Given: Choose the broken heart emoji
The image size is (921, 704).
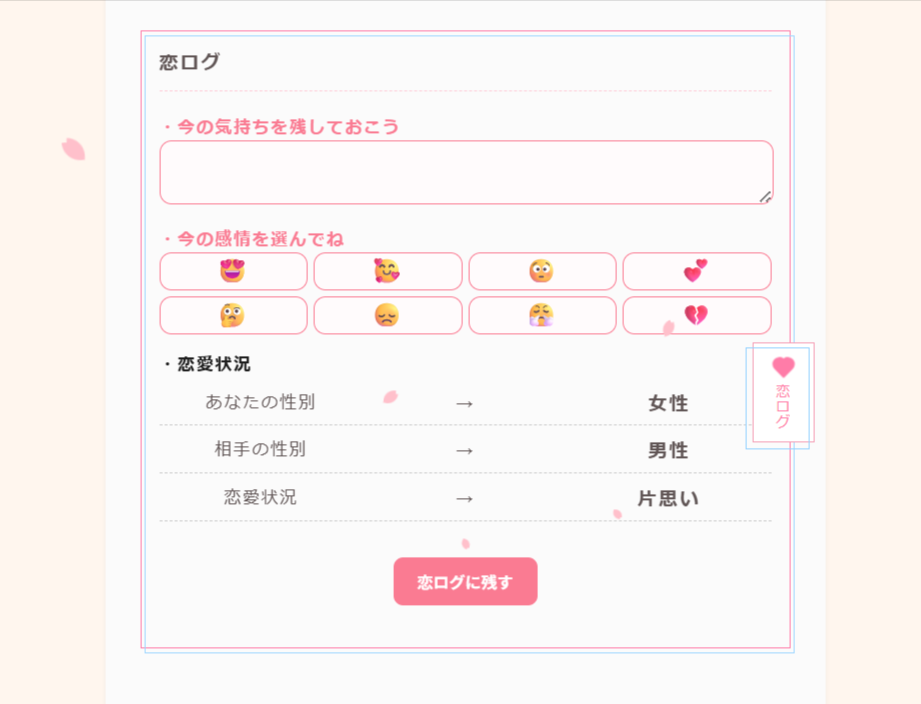Looking at the screenshot, I should tap(696, 315).
